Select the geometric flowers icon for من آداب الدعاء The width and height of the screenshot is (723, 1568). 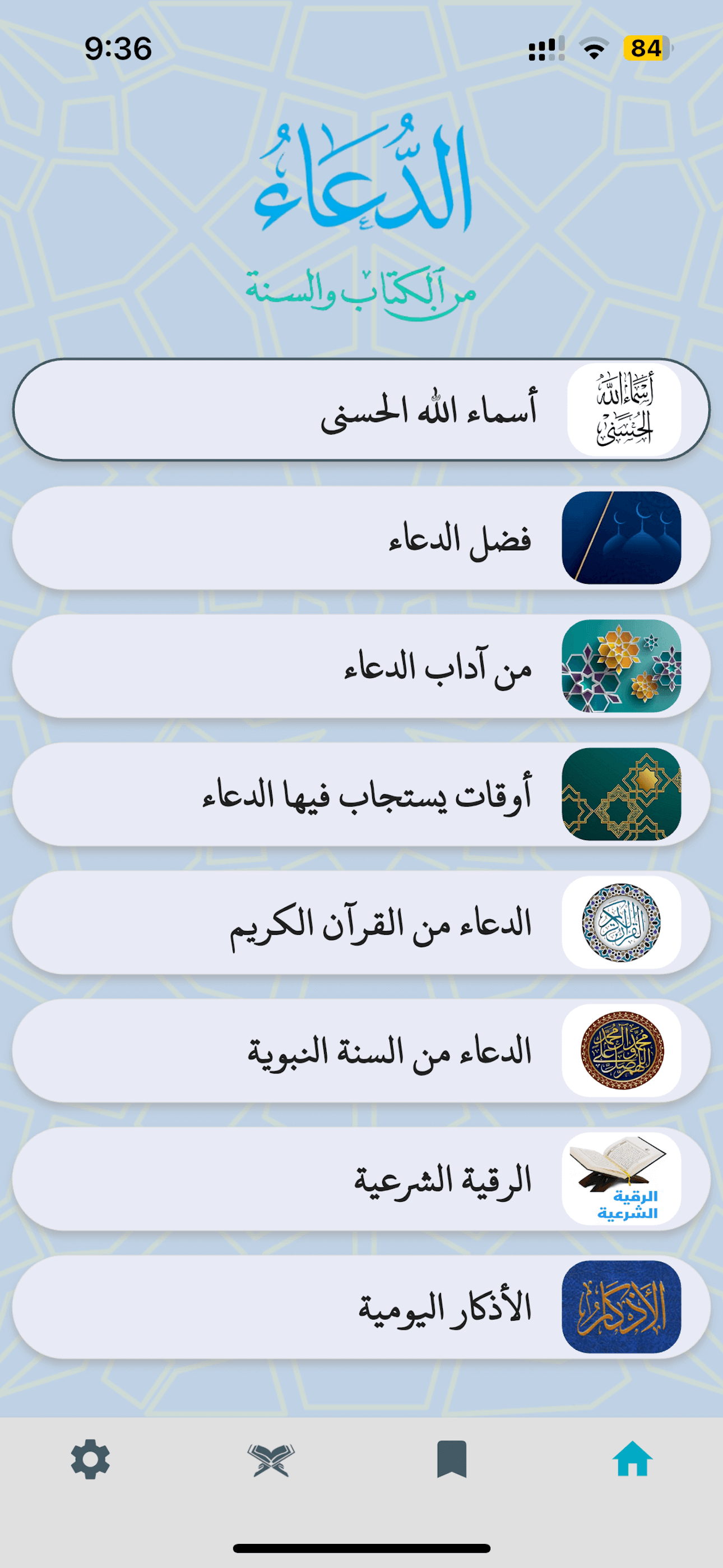(621, 667)
